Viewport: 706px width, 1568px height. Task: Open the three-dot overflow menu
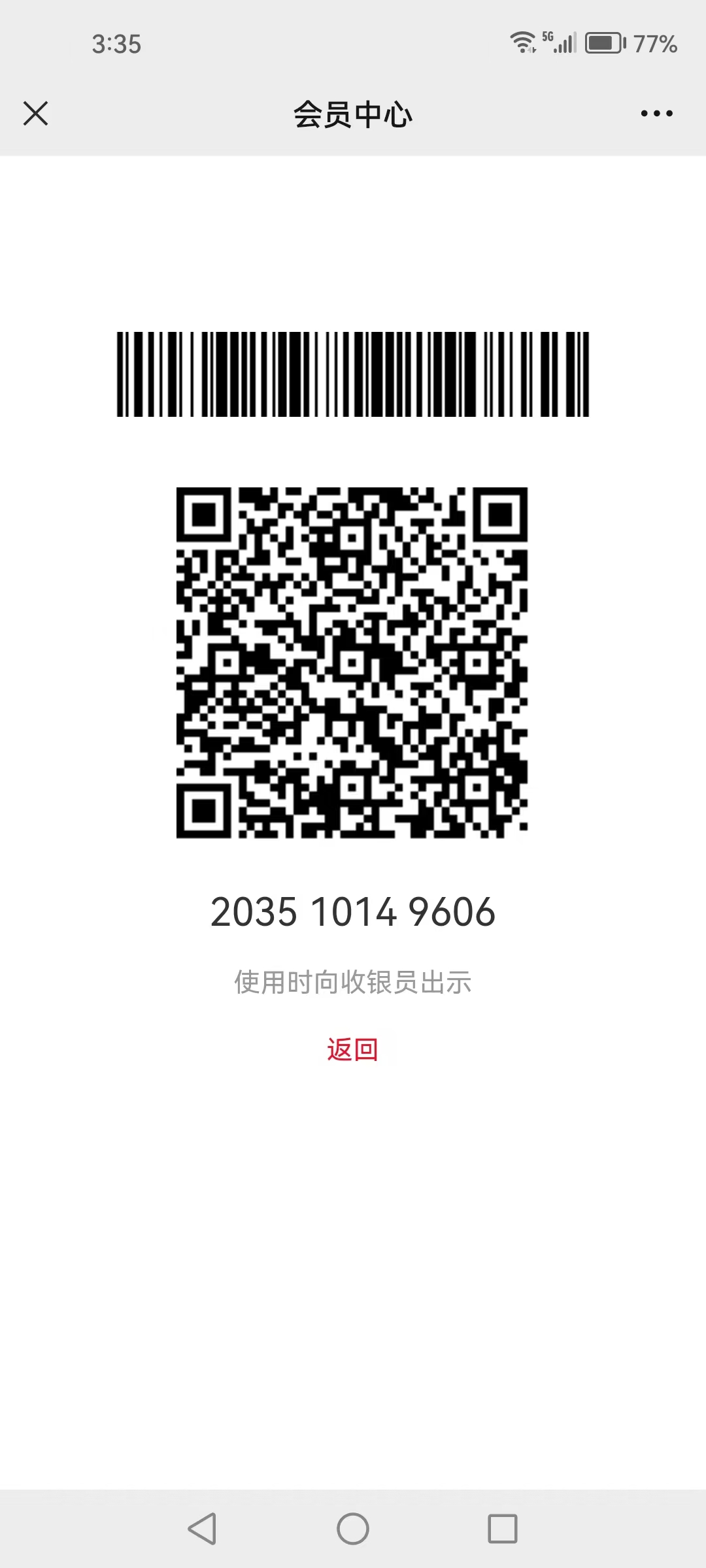pyautogui.click(x=656, y=114)
